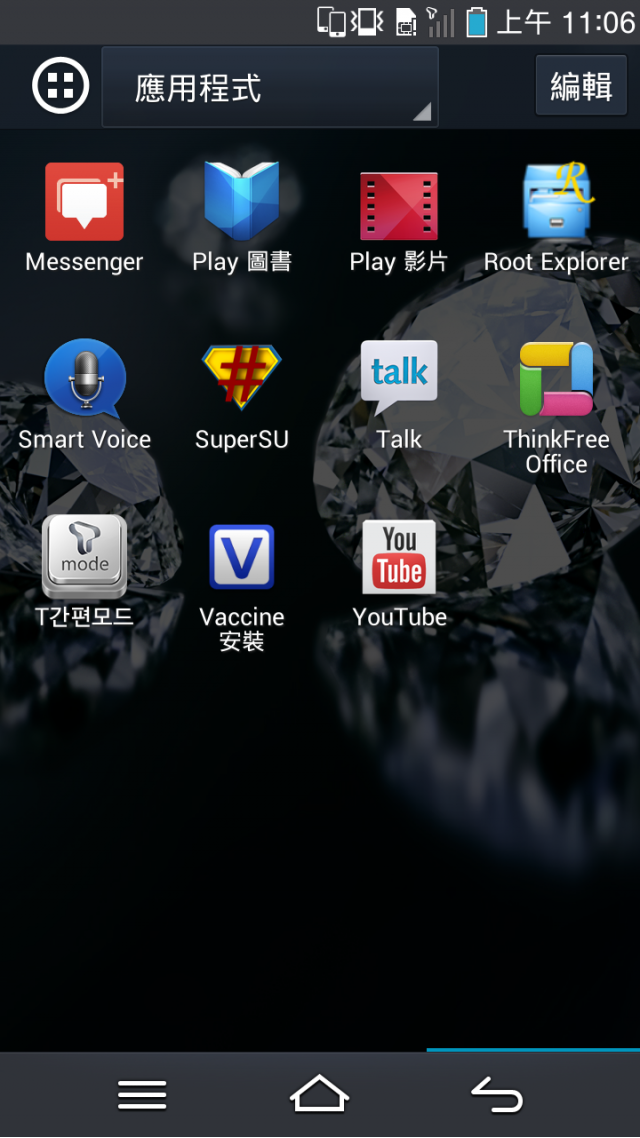Viewport: 640px width, 1138px height.
Task: Expand the 應用程式 dropdown
Action: (x=270, y=88)
